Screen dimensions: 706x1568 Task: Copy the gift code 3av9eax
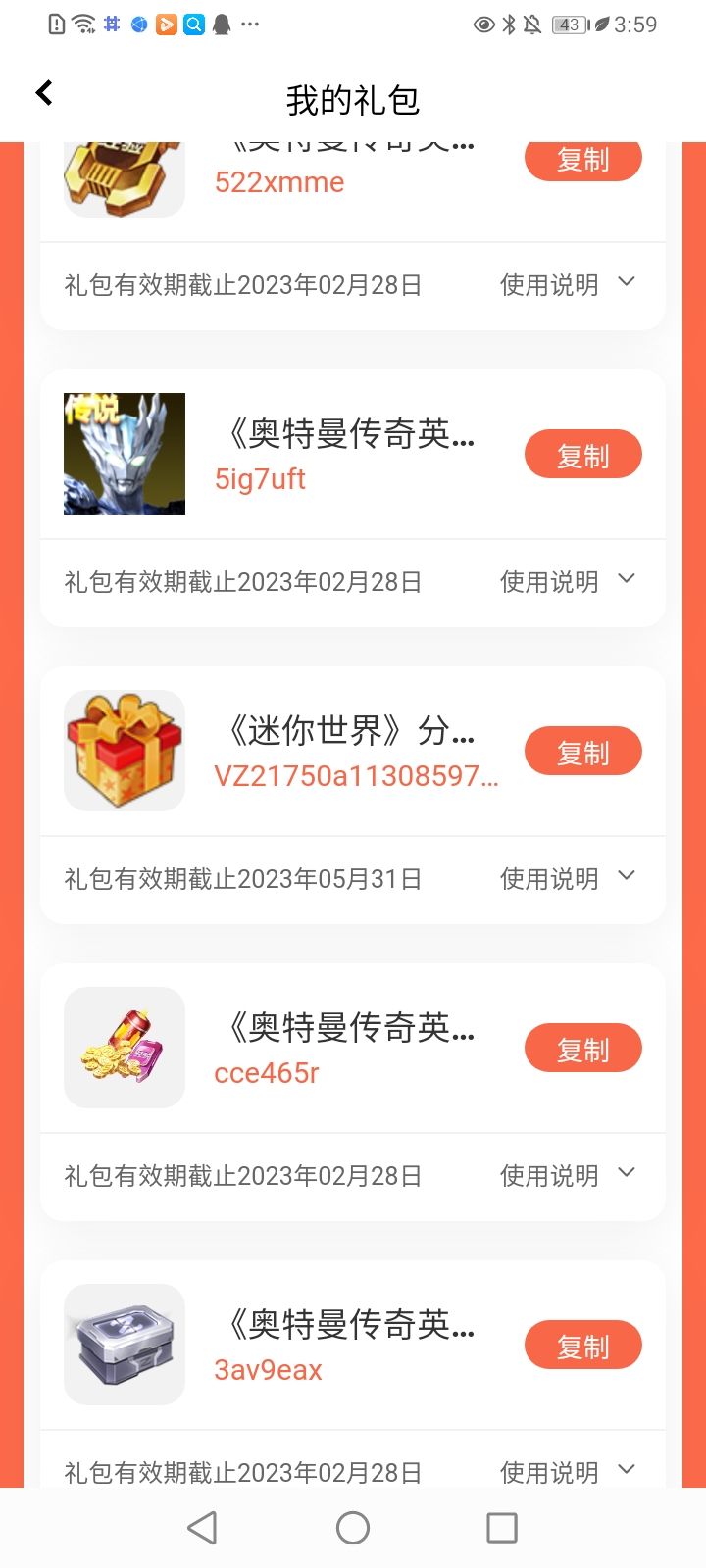click(582, 1347)
